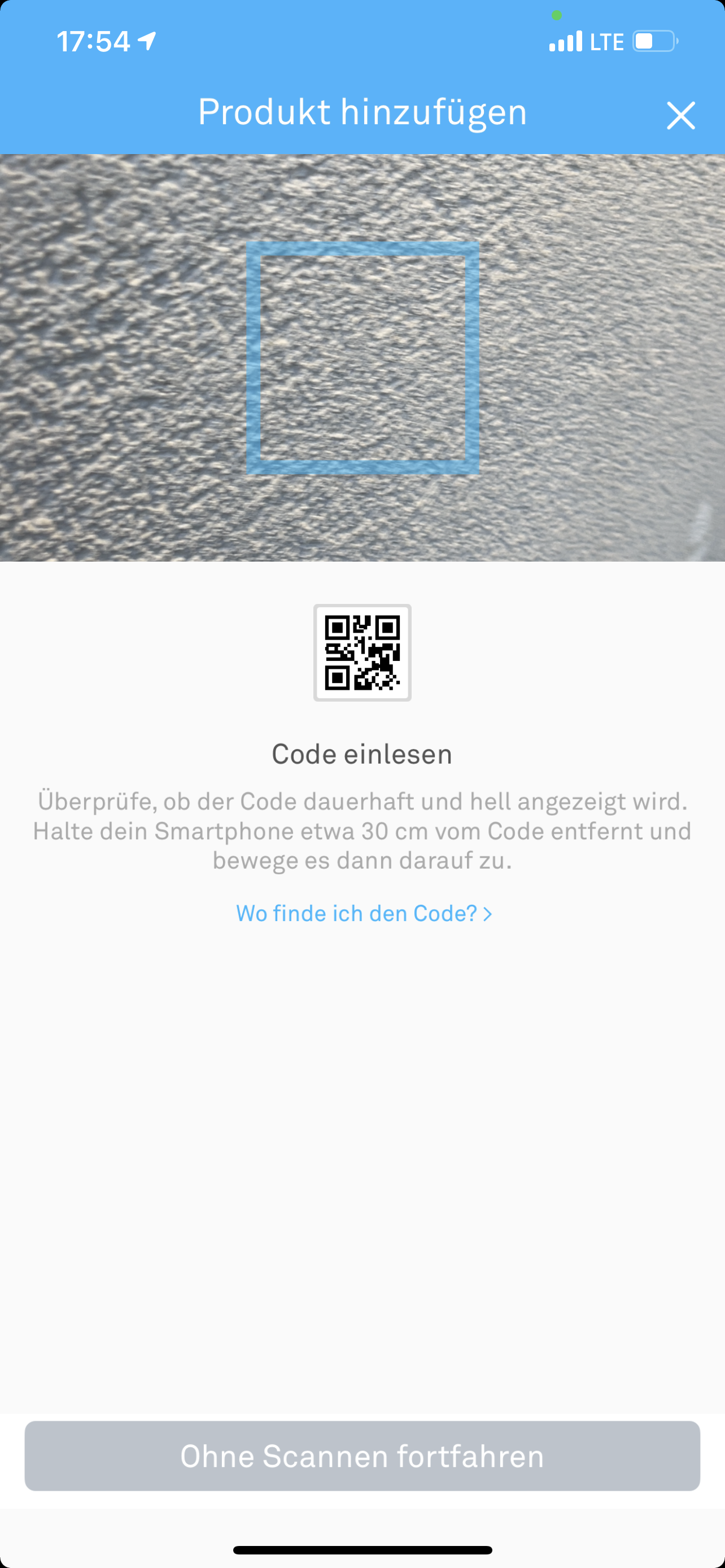725x1568 pixels.
Task: Tap 'Ohne Scannen fortfahren' button
Action: (362, 1456)
